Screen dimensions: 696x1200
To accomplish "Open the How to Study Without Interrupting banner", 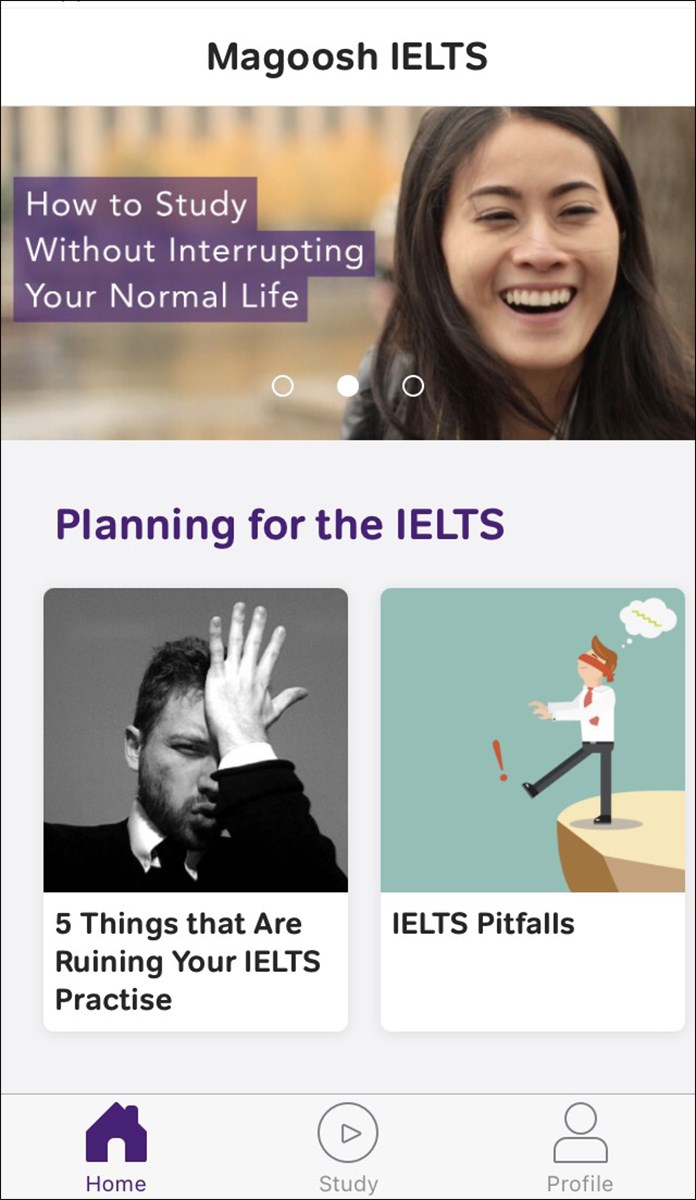I will (348, 273).
